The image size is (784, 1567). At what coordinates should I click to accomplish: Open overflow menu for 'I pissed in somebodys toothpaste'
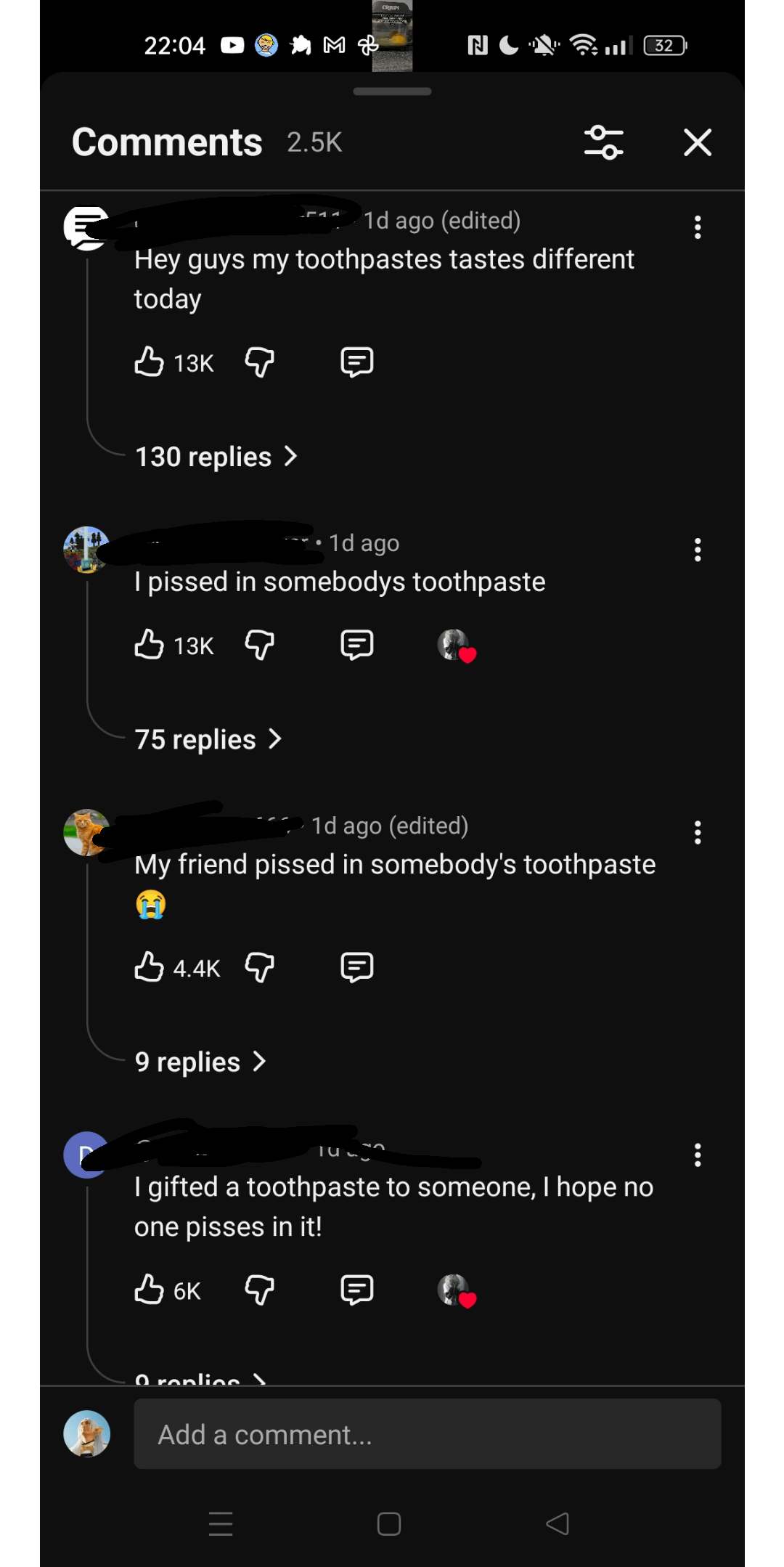click(x=698, y=550)
